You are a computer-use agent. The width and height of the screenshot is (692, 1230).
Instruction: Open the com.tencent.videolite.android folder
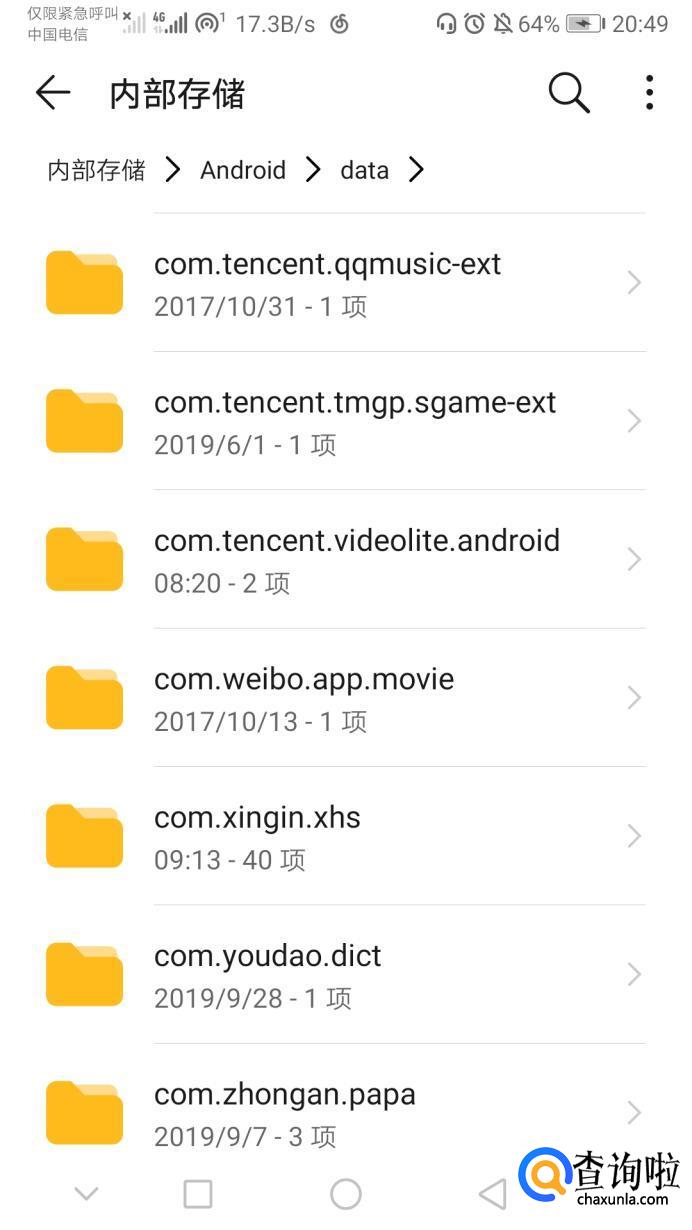(356, 559)
